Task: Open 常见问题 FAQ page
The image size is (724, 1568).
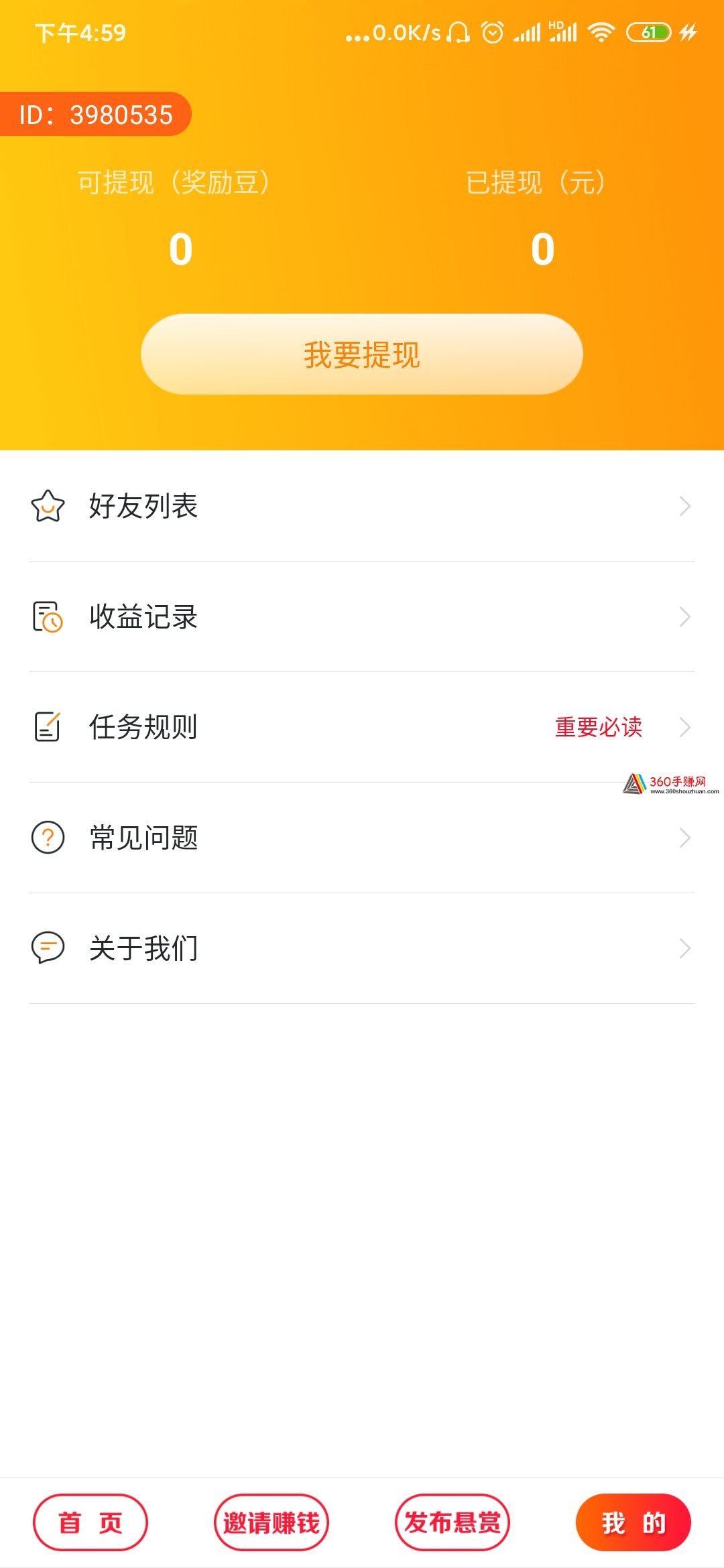Action: point(362,838)
